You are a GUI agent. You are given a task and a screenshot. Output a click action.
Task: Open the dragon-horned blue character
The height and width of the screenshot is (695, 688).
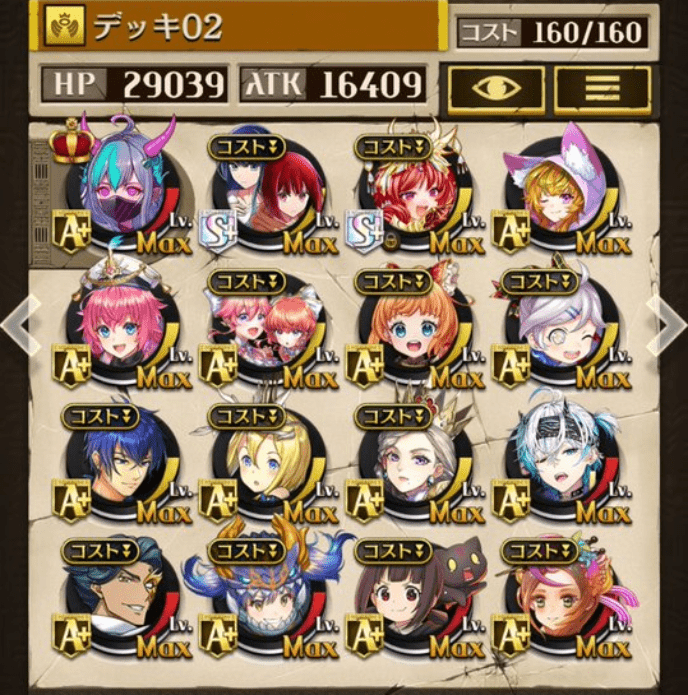266,596
